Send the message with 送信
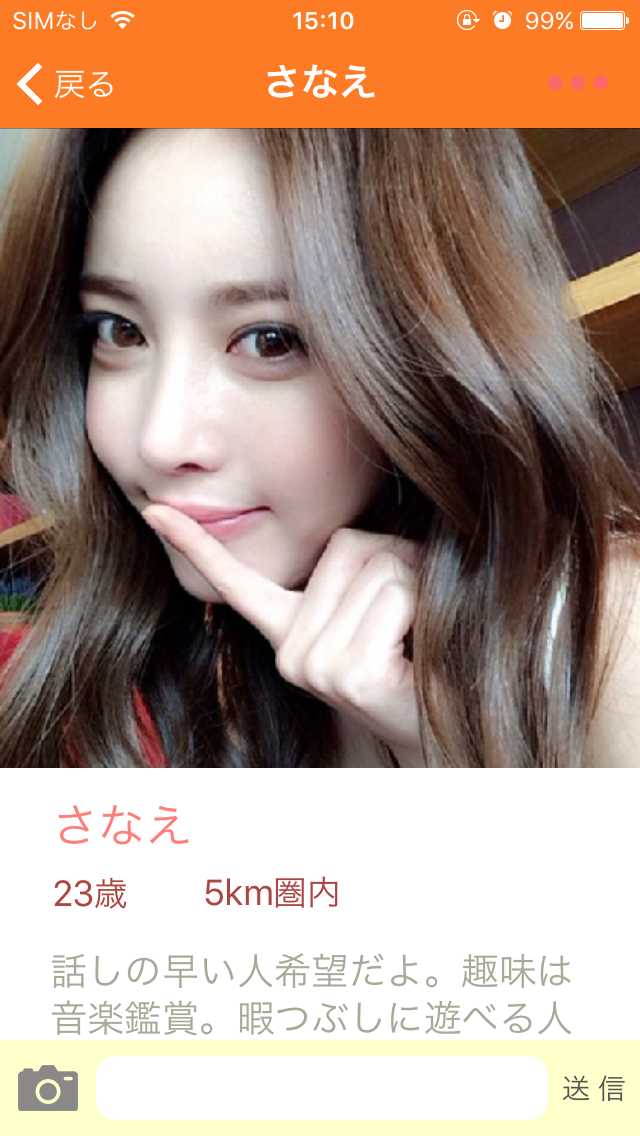Image resolution: width=640 pixels, height=1136 pixels. (x=593, y=1088)
